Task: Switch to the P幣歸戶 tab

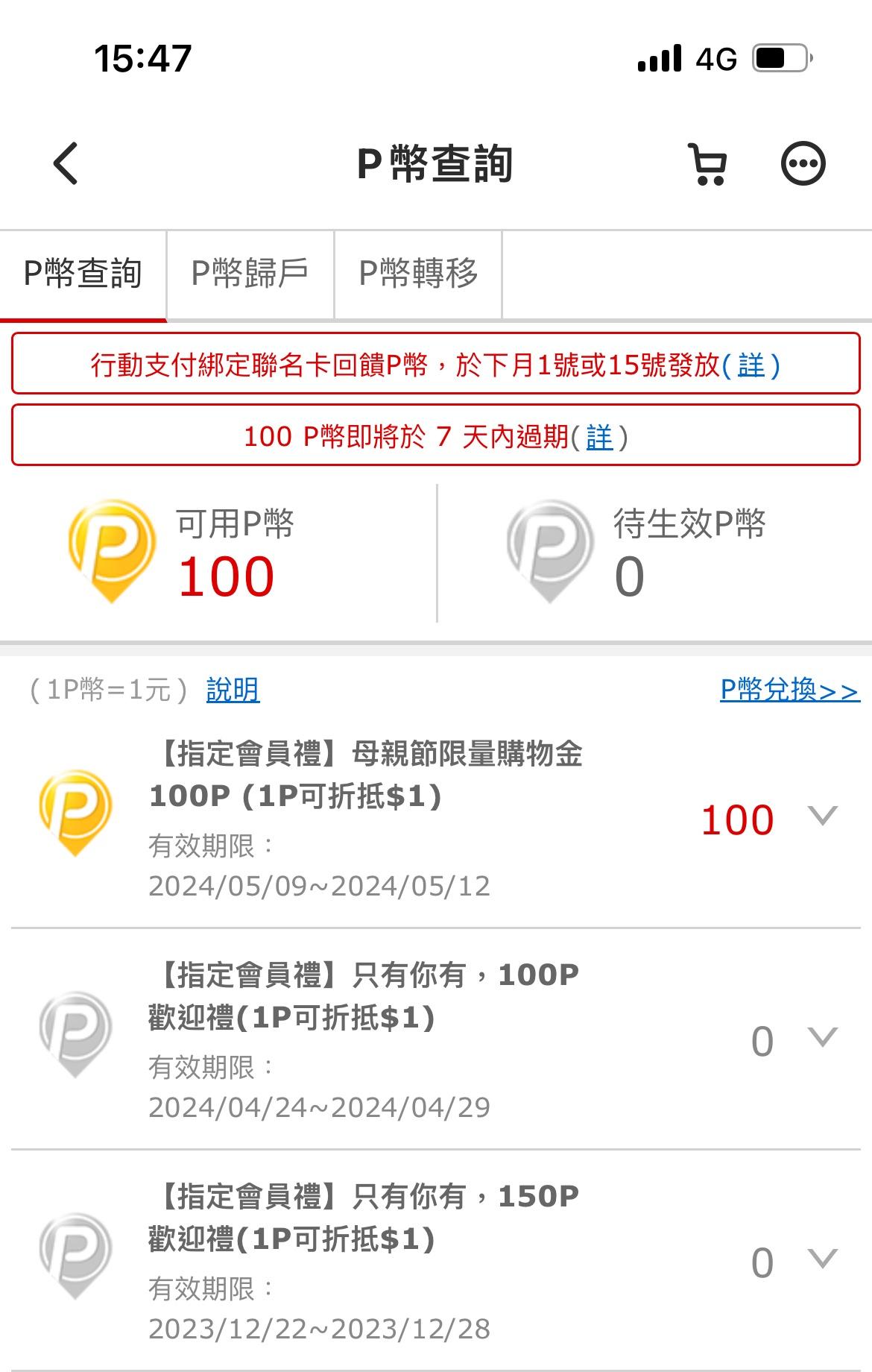Action: pyautogui.click(x=250, y=274)
